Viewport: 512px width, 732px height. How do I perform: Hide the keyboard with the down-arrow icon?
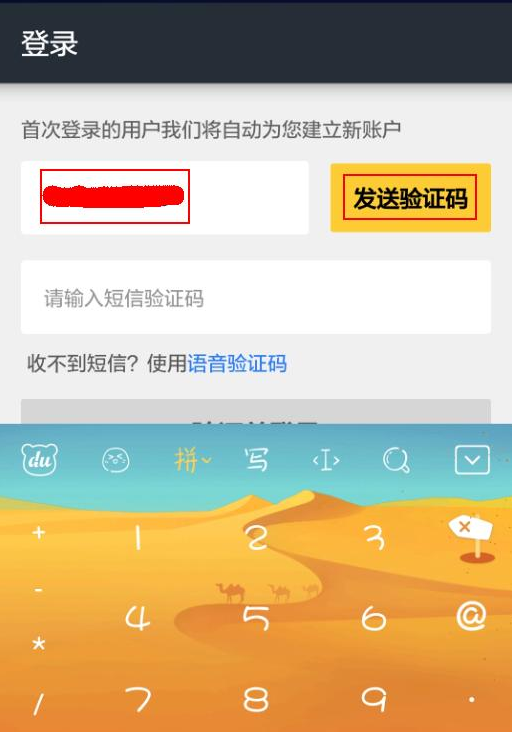(472, 460)
